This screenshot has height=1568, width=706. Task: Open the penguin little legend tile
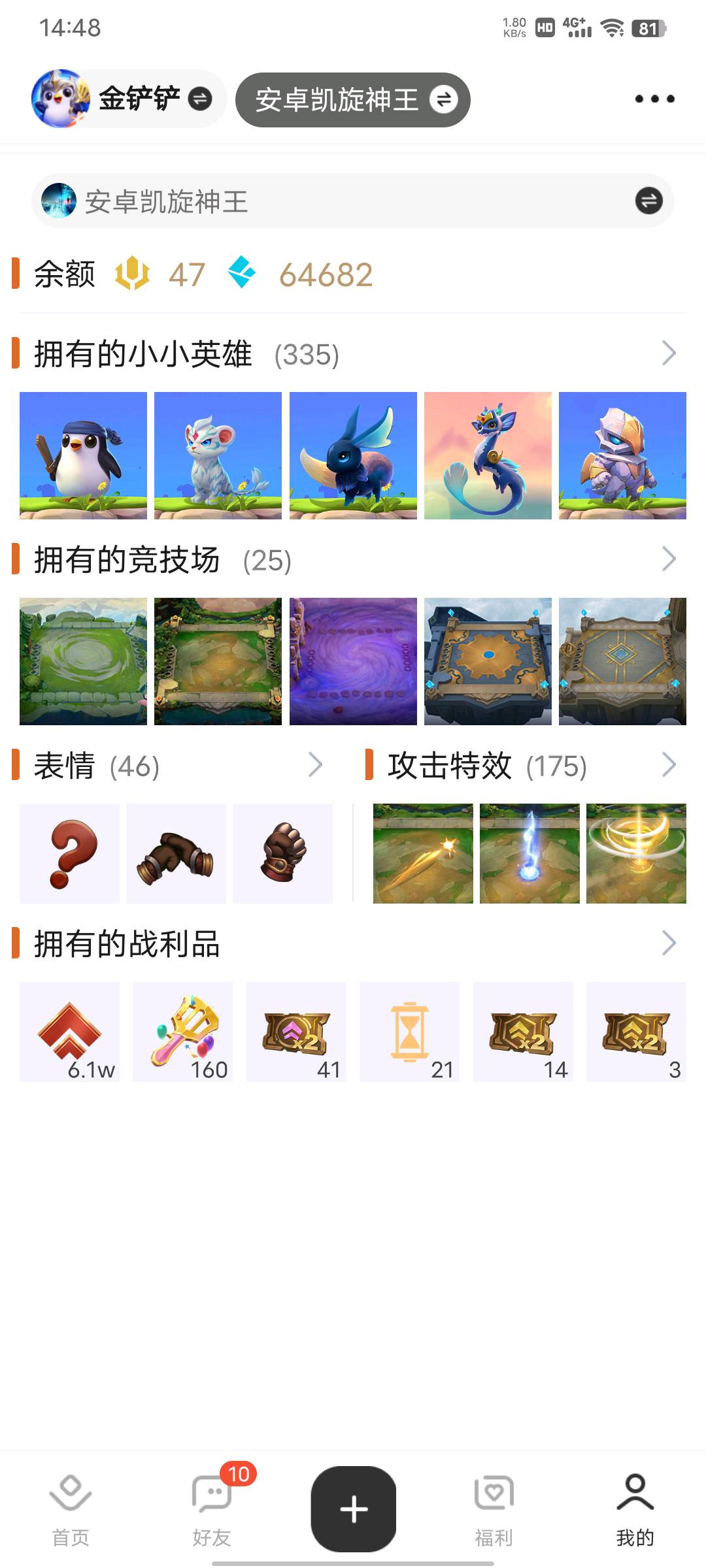[83, 455]
